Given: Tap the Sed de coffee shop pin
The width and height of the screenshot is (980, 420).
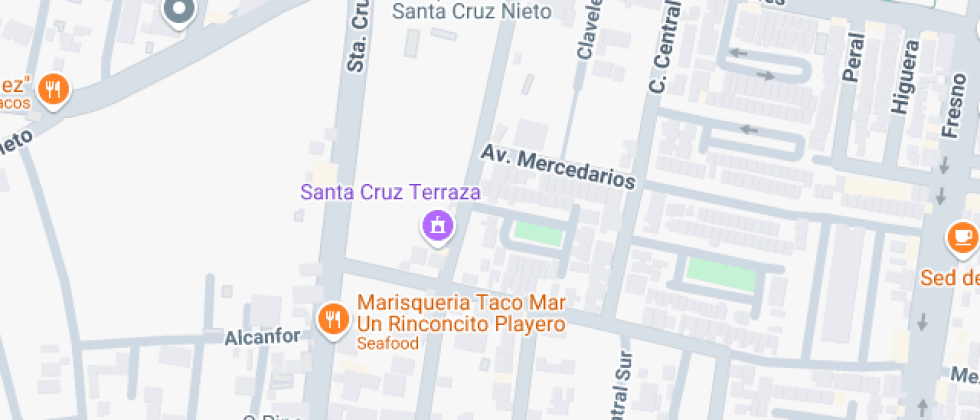Looking at the screenshot, I should [962, 237].
